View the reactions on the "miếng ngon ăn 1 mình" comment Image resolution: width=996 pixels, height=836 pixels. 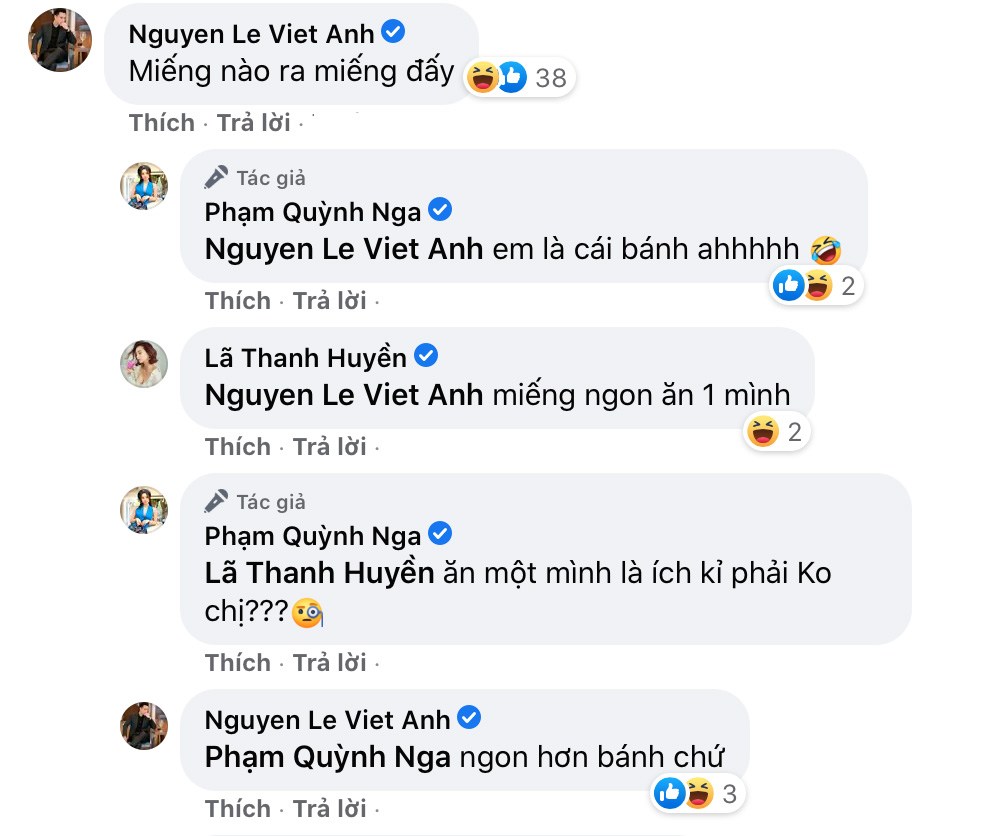[x=775, y=432]
